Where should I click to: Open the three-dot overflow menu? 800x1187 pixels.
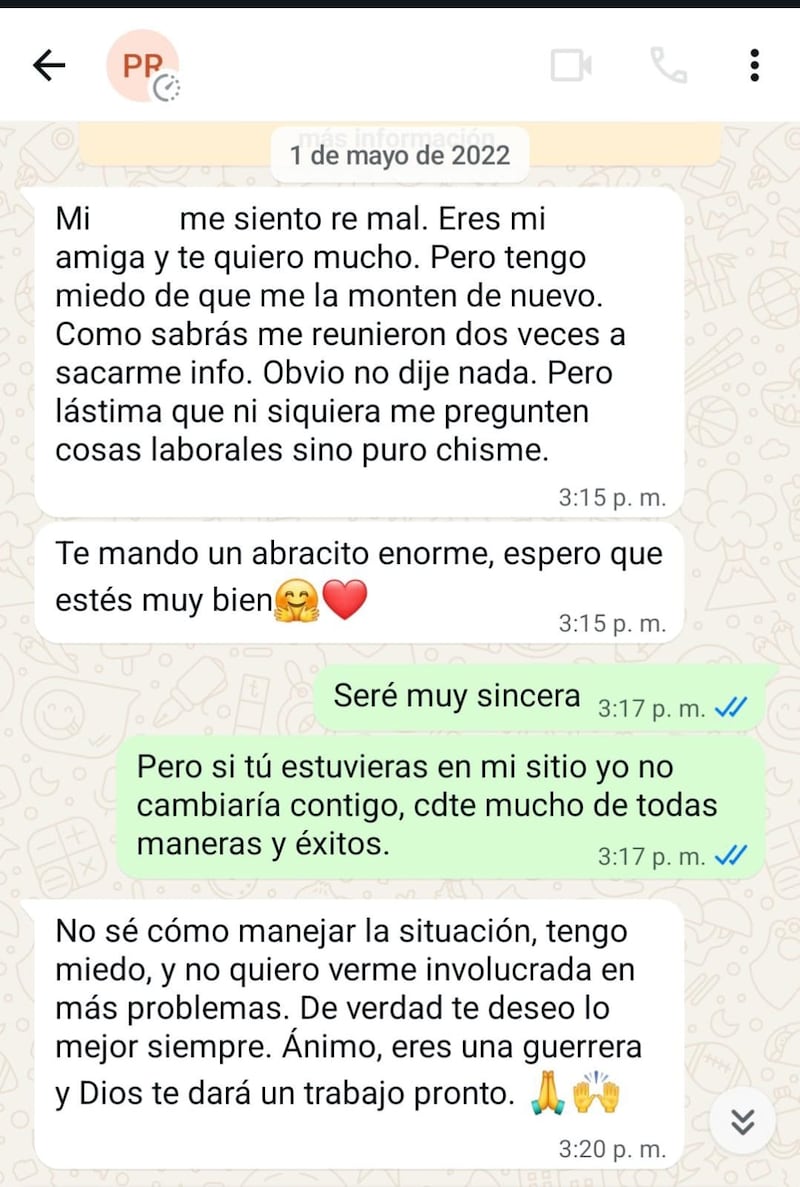tap(754, 63)
